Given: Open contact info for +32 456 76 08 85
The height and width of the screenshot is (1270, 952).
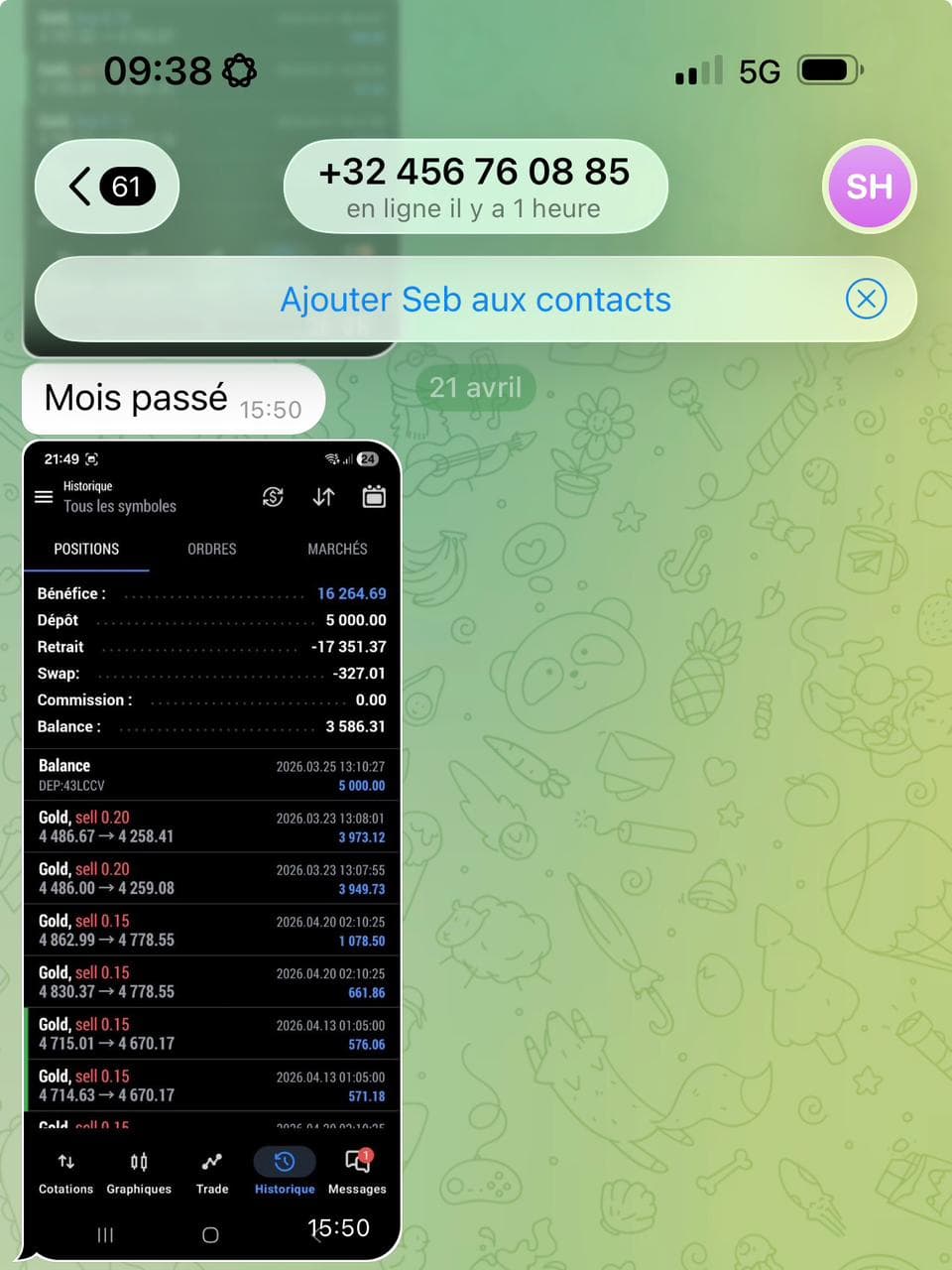Looking at the screenshot, I should pos(474,187).
